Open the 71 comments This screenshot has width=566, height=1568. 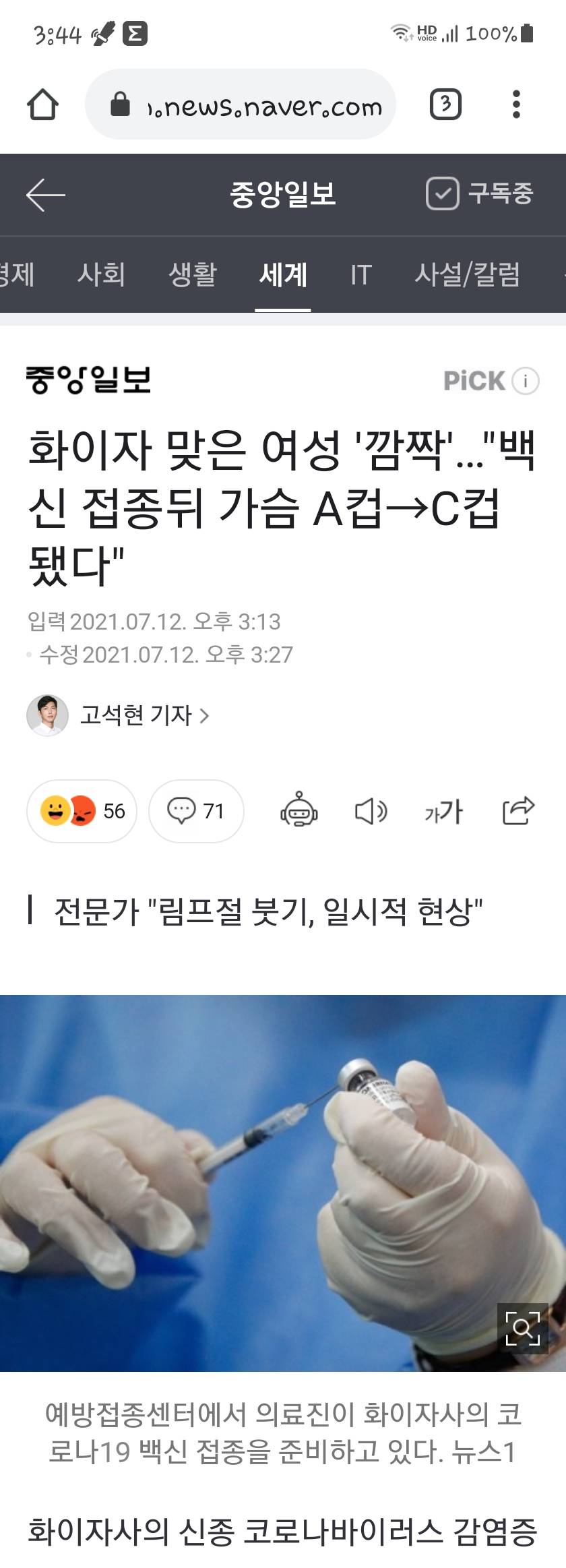click(x=196, y=811)
